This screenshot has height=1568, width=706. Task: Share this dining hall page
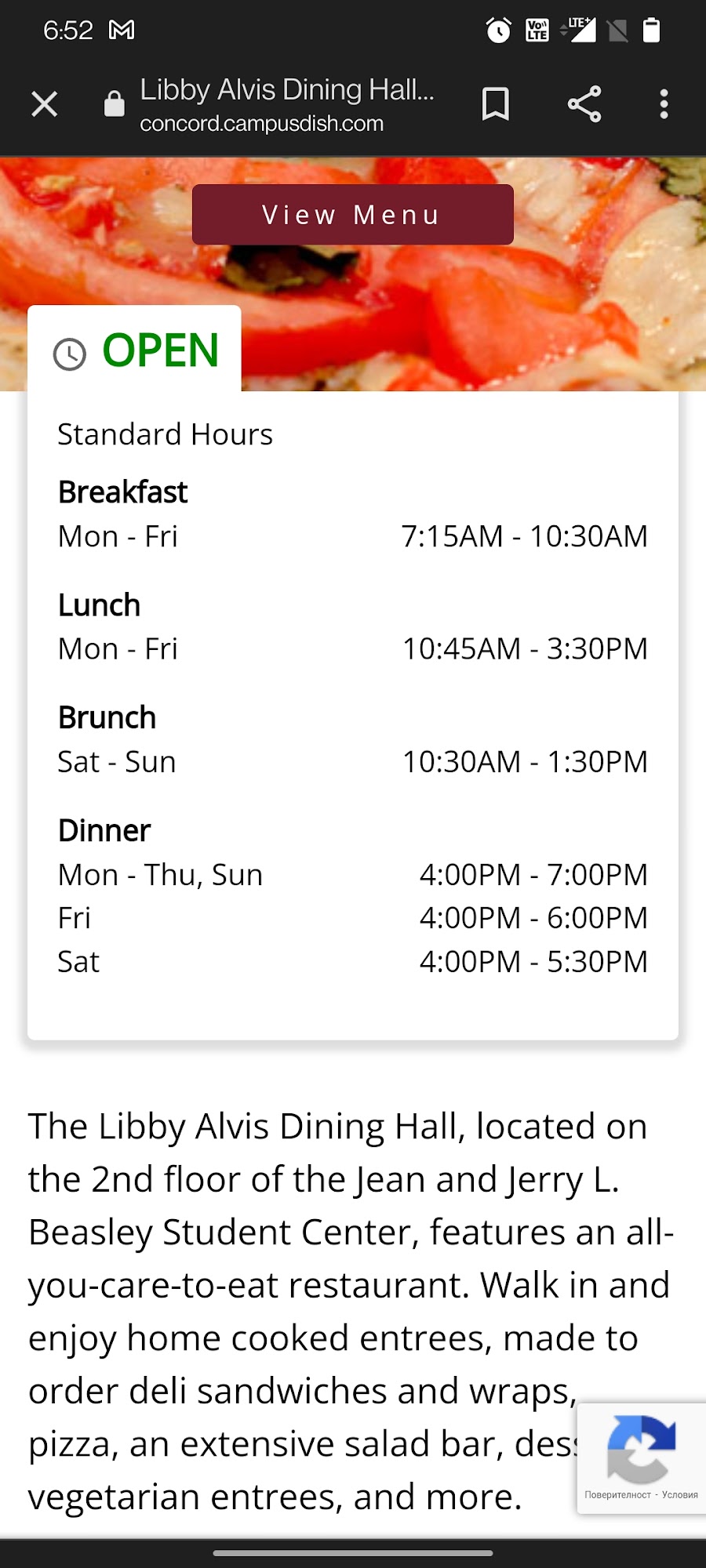(x=584, y=103)
